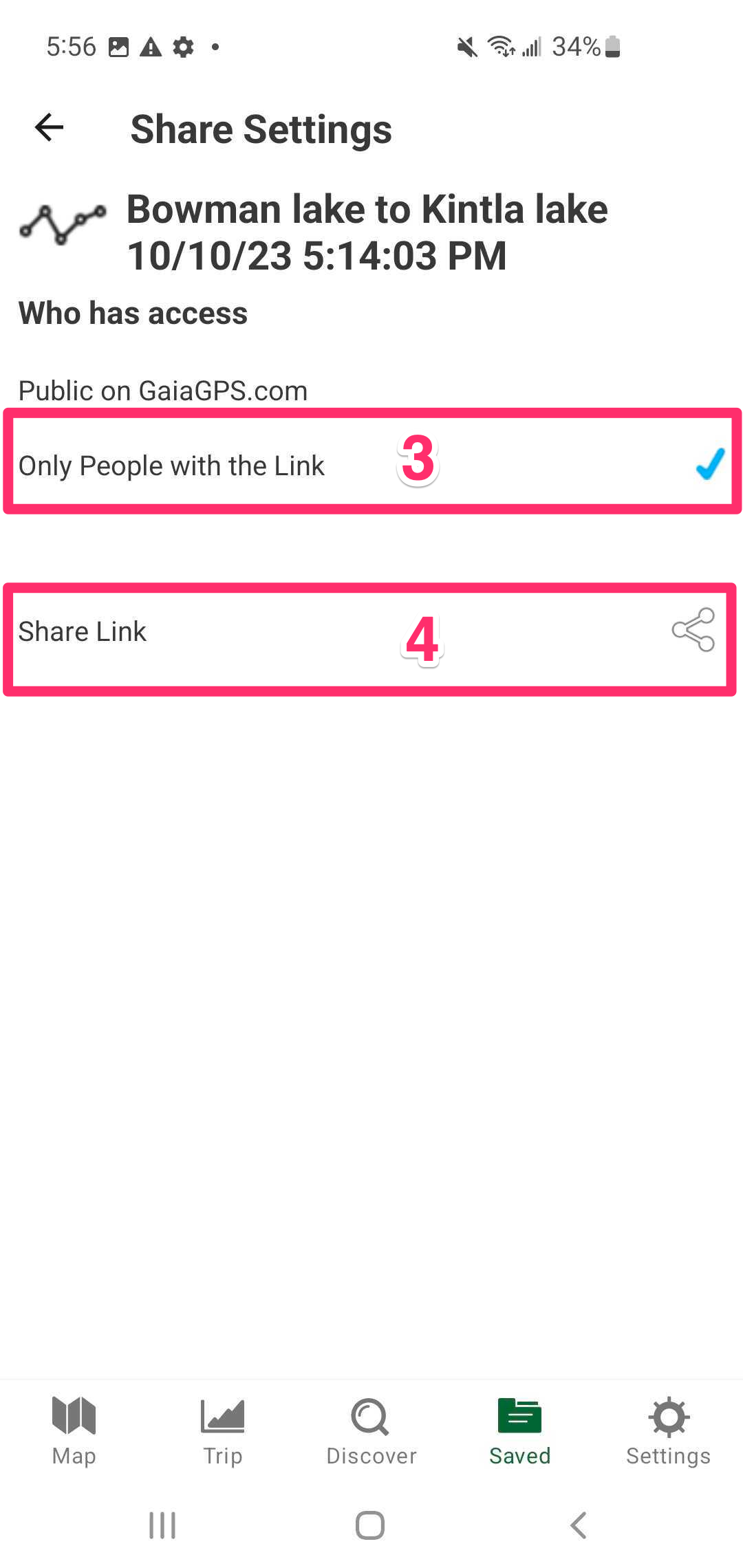Go to the Discover tab
This screenshot has width=743, height=1568.
tap(371, 1430)
